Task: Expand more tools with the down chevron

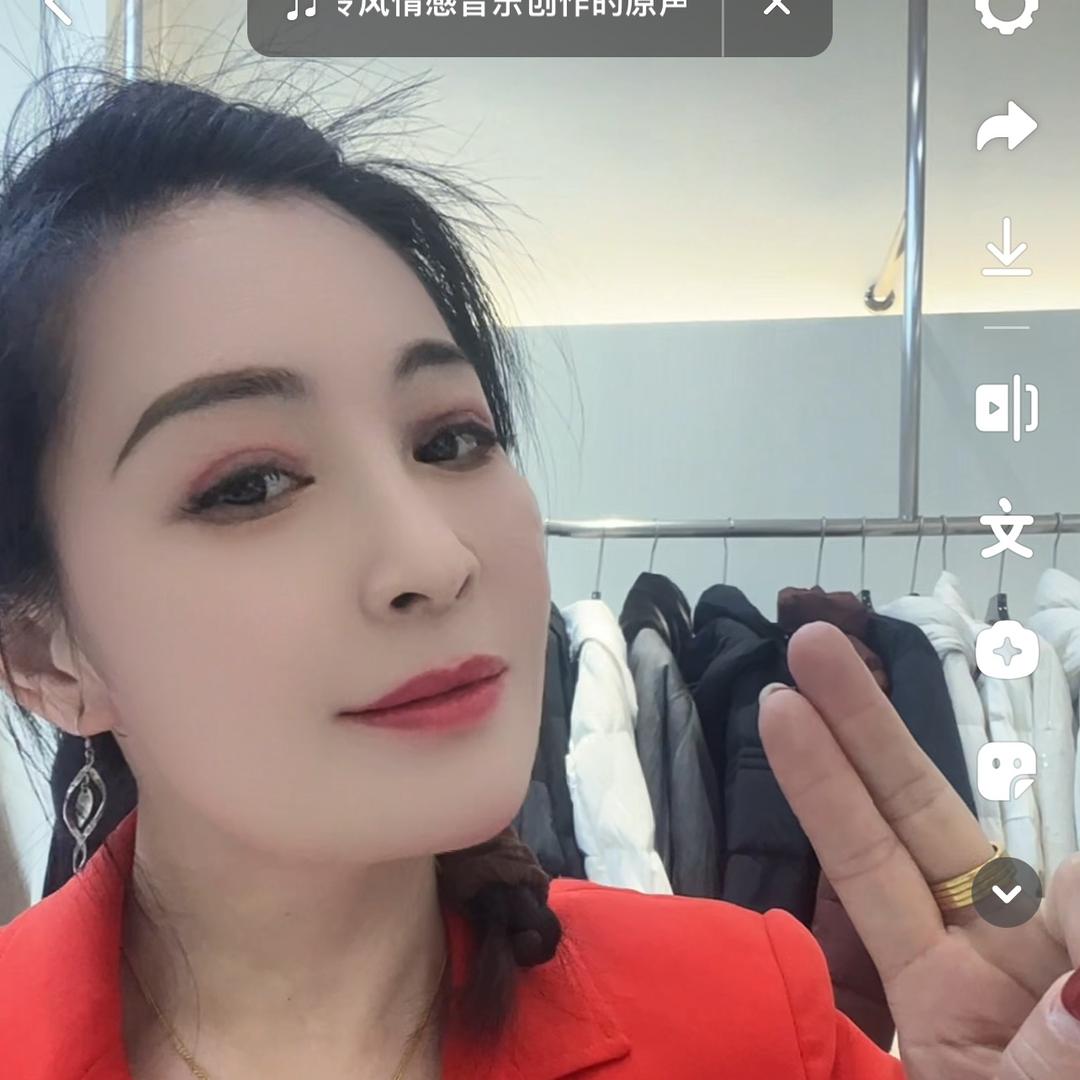Action: pos(1006,893)
